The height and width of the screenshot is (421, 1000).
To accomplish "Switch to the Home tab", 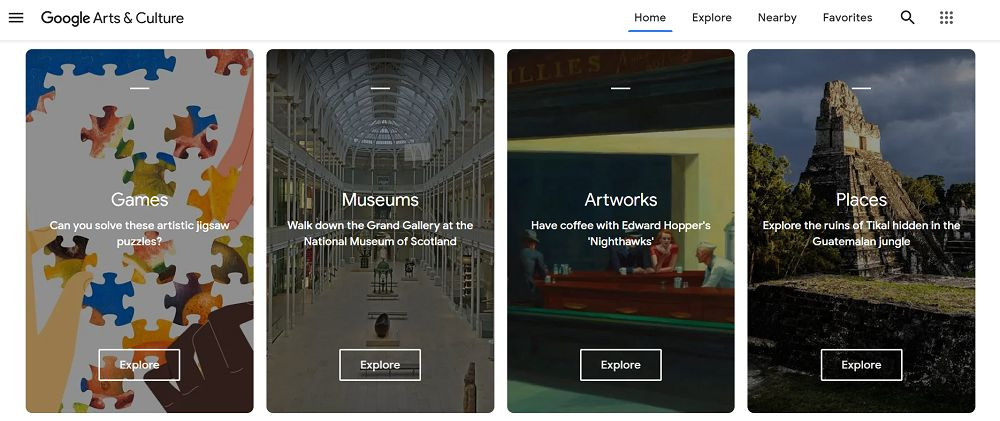I will (x=650, y=18).
